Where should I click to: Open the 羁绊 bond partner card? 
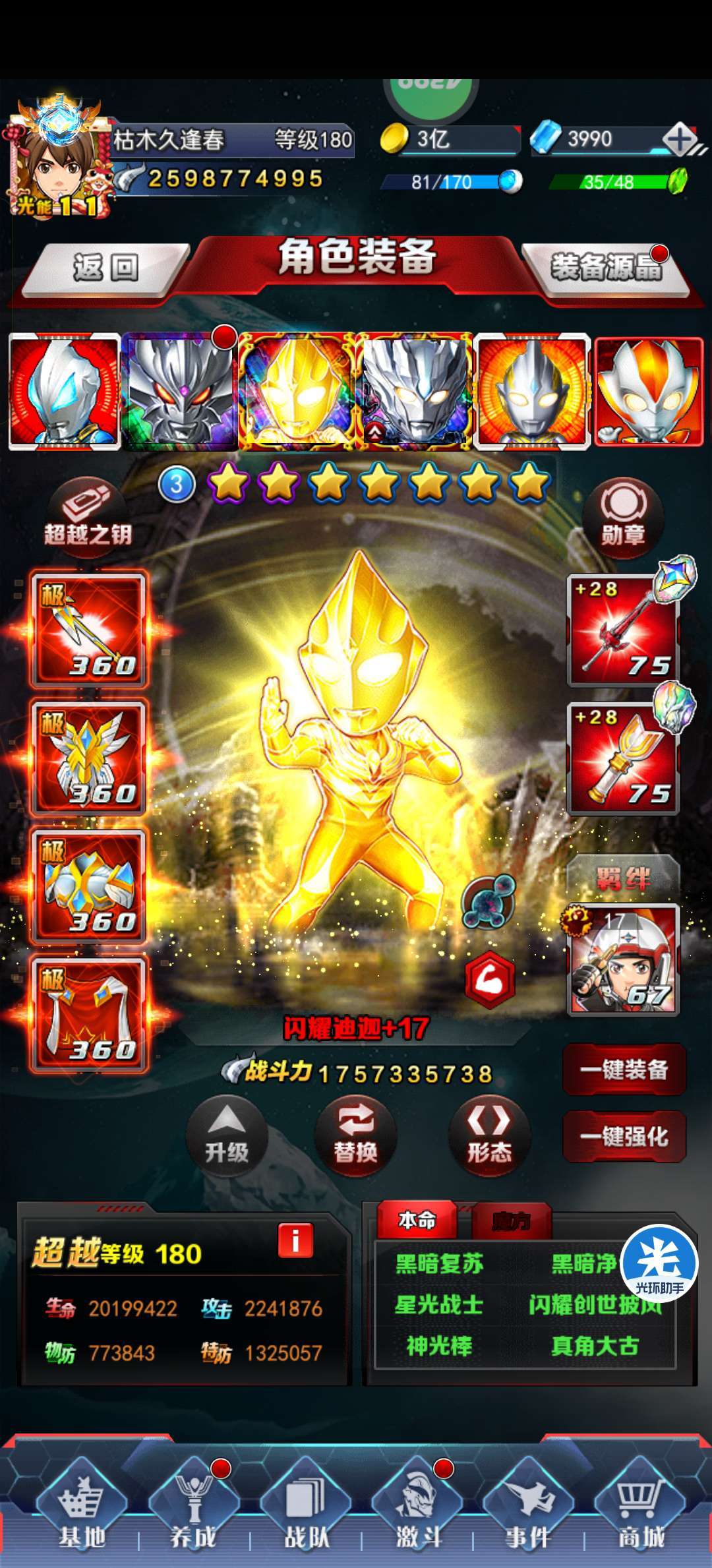point(624,960)
